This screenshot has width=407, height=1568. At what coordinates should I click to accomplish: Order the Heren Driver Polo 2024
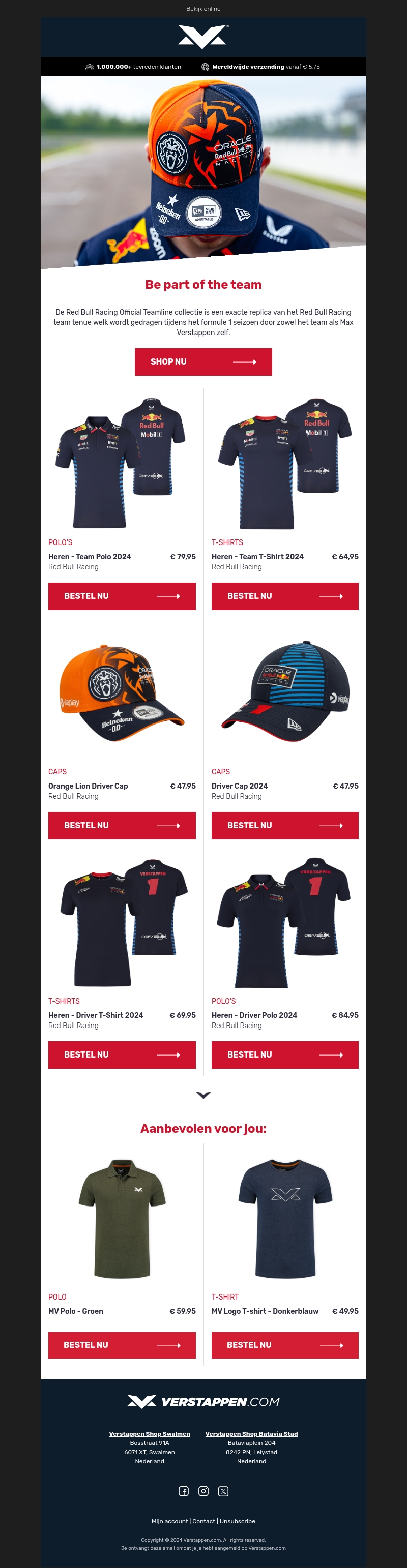coord(284,1054)
